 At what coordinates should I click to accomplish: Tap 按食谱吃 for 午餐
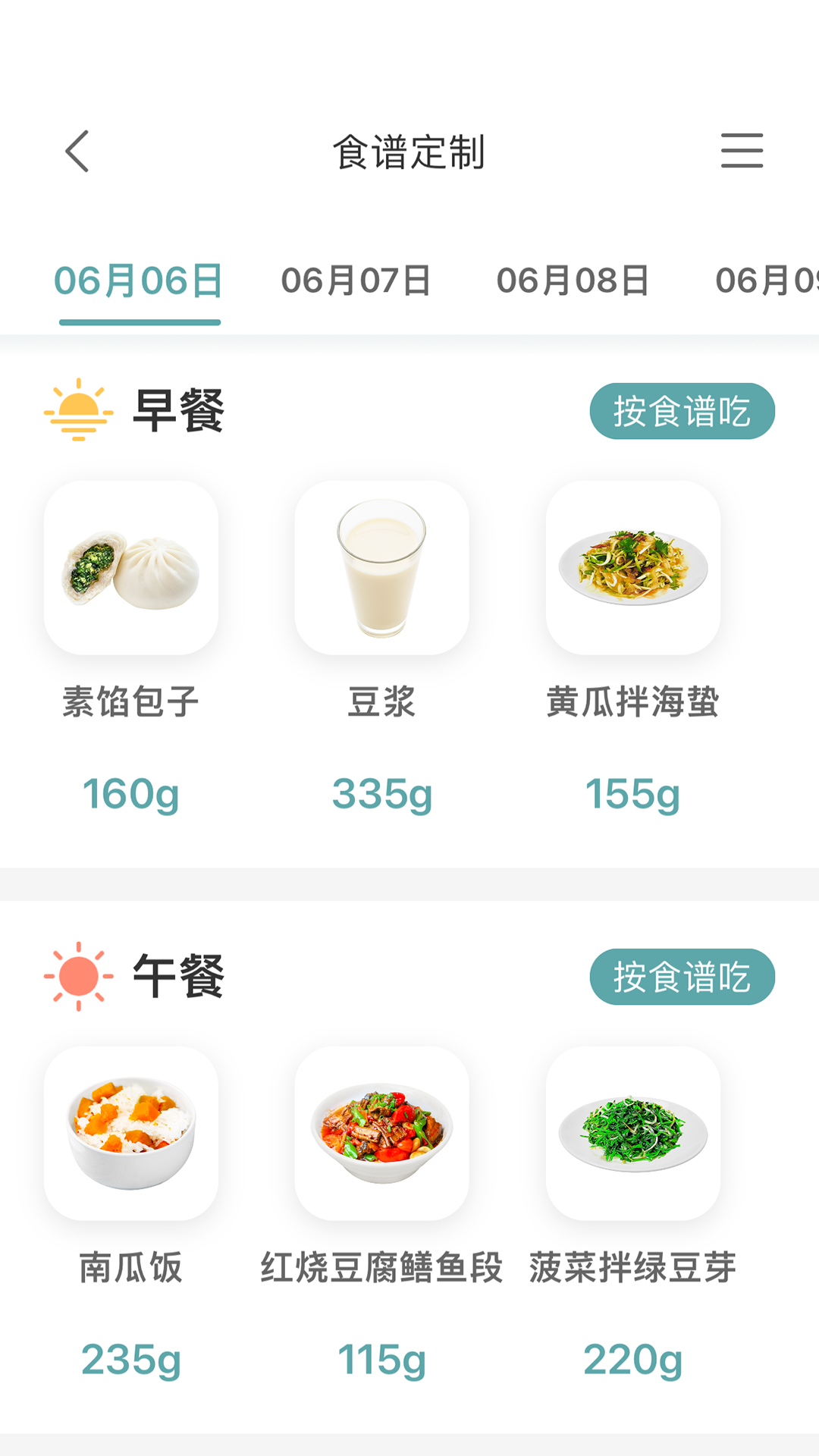coord(682,977)
